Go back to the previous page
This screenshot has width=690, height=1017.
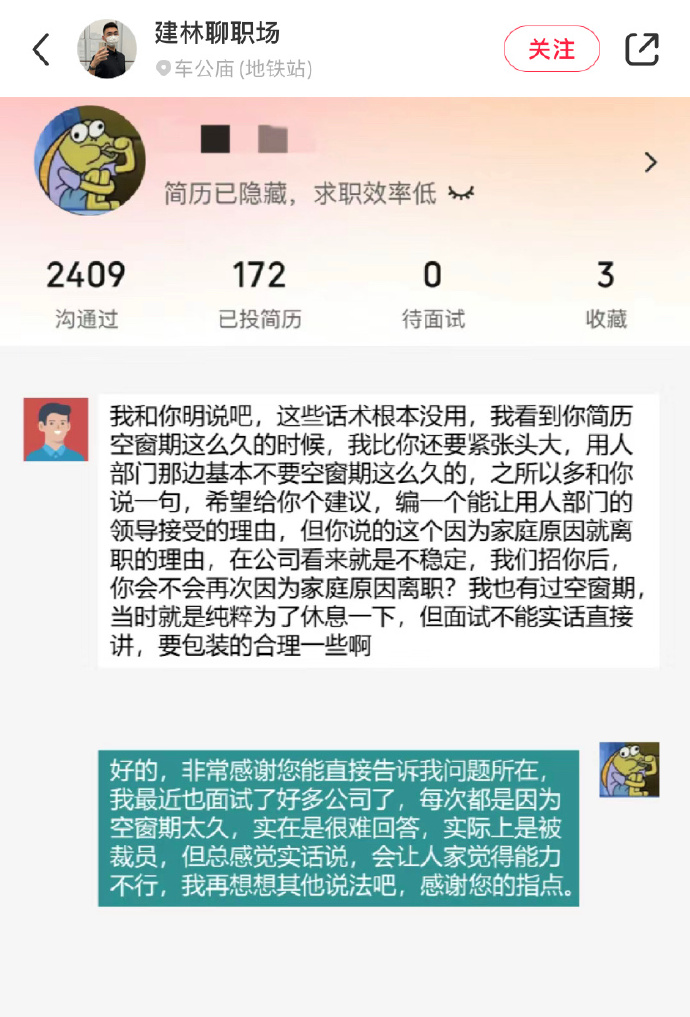click(41, 49)
